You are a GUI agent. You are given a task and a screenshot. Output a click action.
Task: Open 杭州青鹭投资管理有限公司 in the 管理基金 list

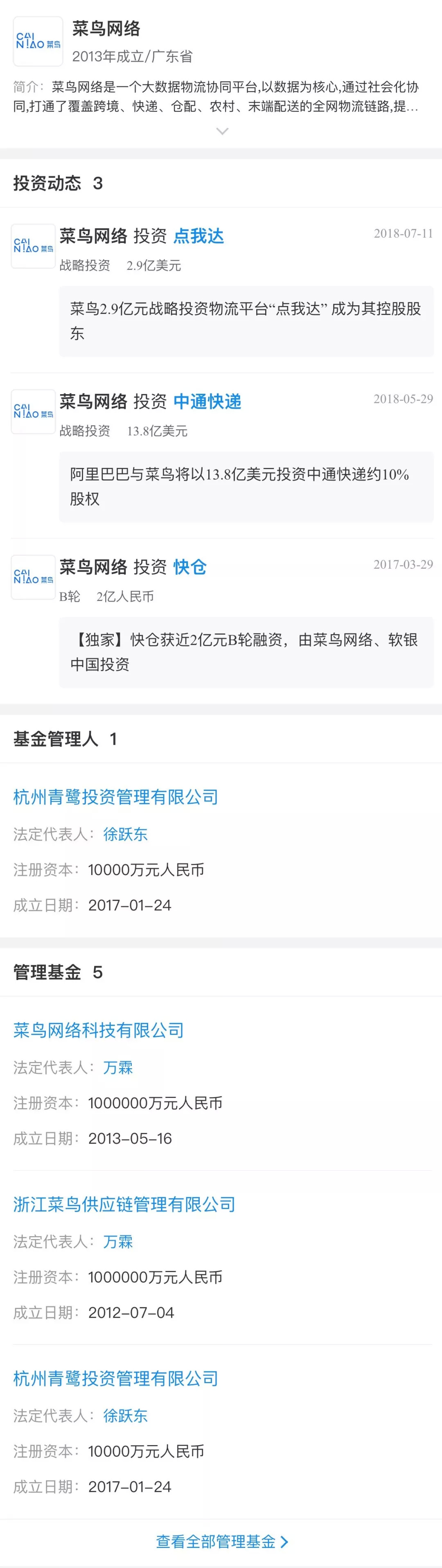click(x=115, y=1378)
